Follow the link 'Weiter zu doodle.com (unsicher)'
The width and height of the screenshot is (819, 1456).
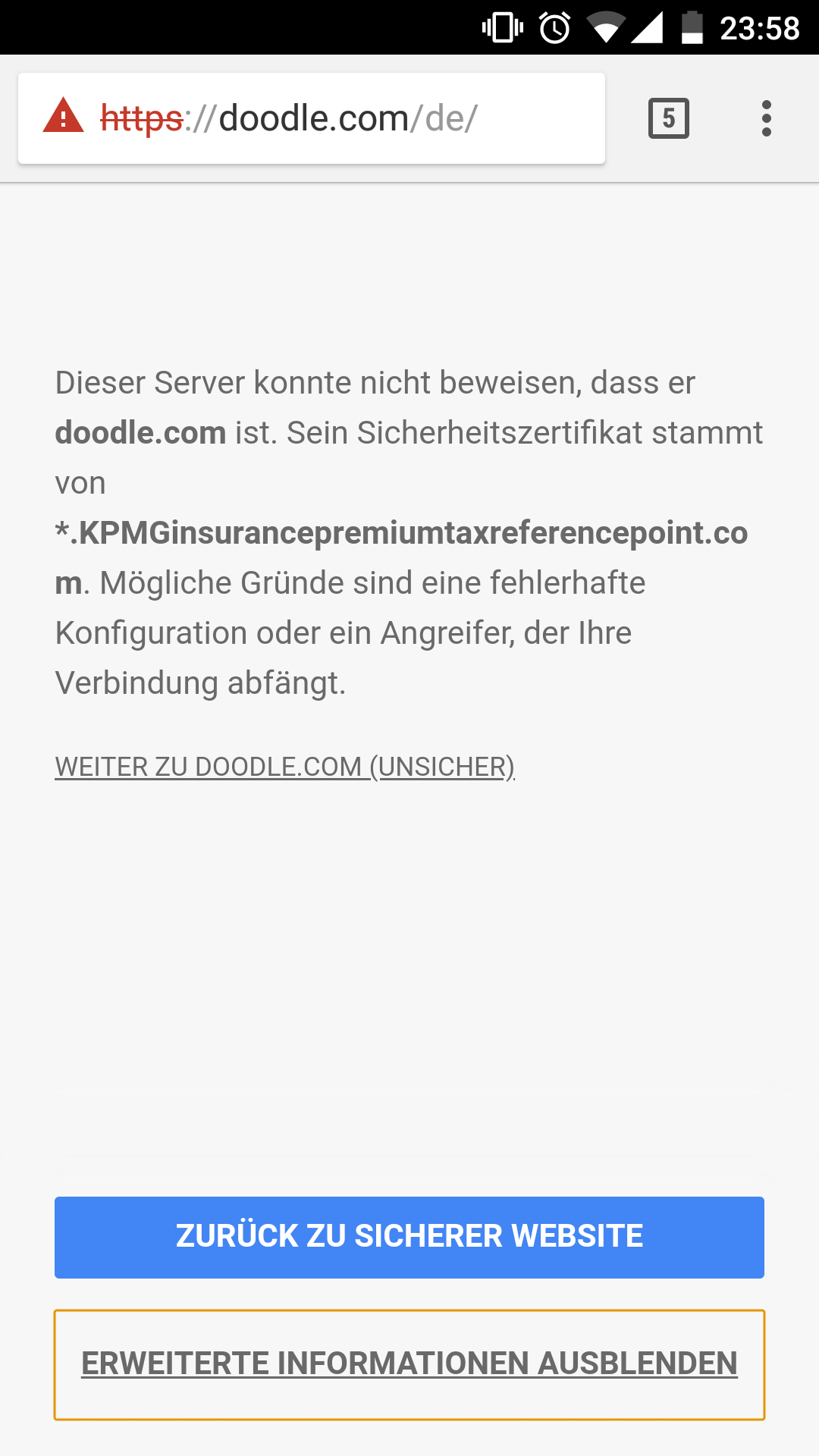coord(284,767)
